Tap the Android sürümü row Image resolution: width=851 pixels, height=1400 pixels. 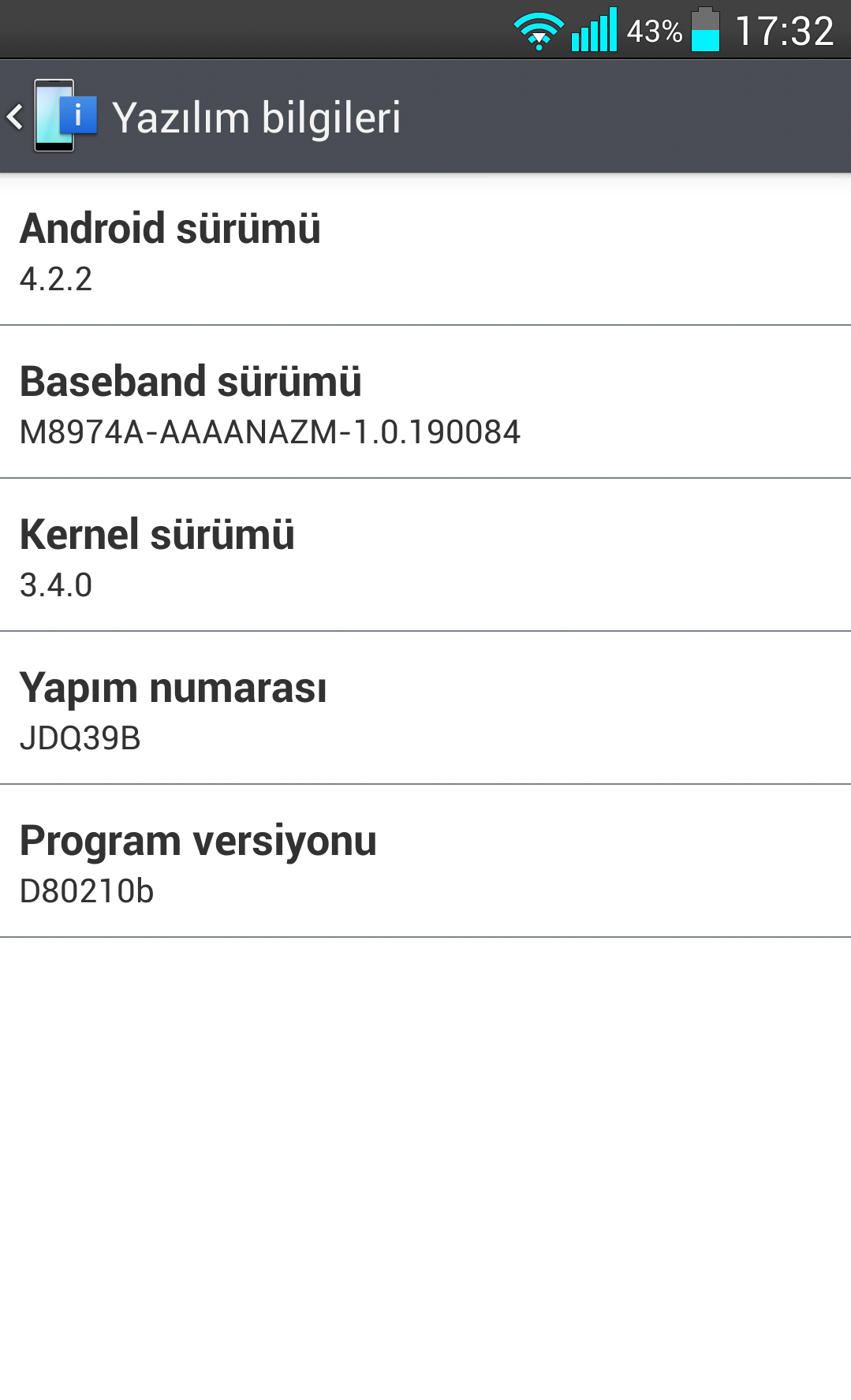[x=425, y=249]
